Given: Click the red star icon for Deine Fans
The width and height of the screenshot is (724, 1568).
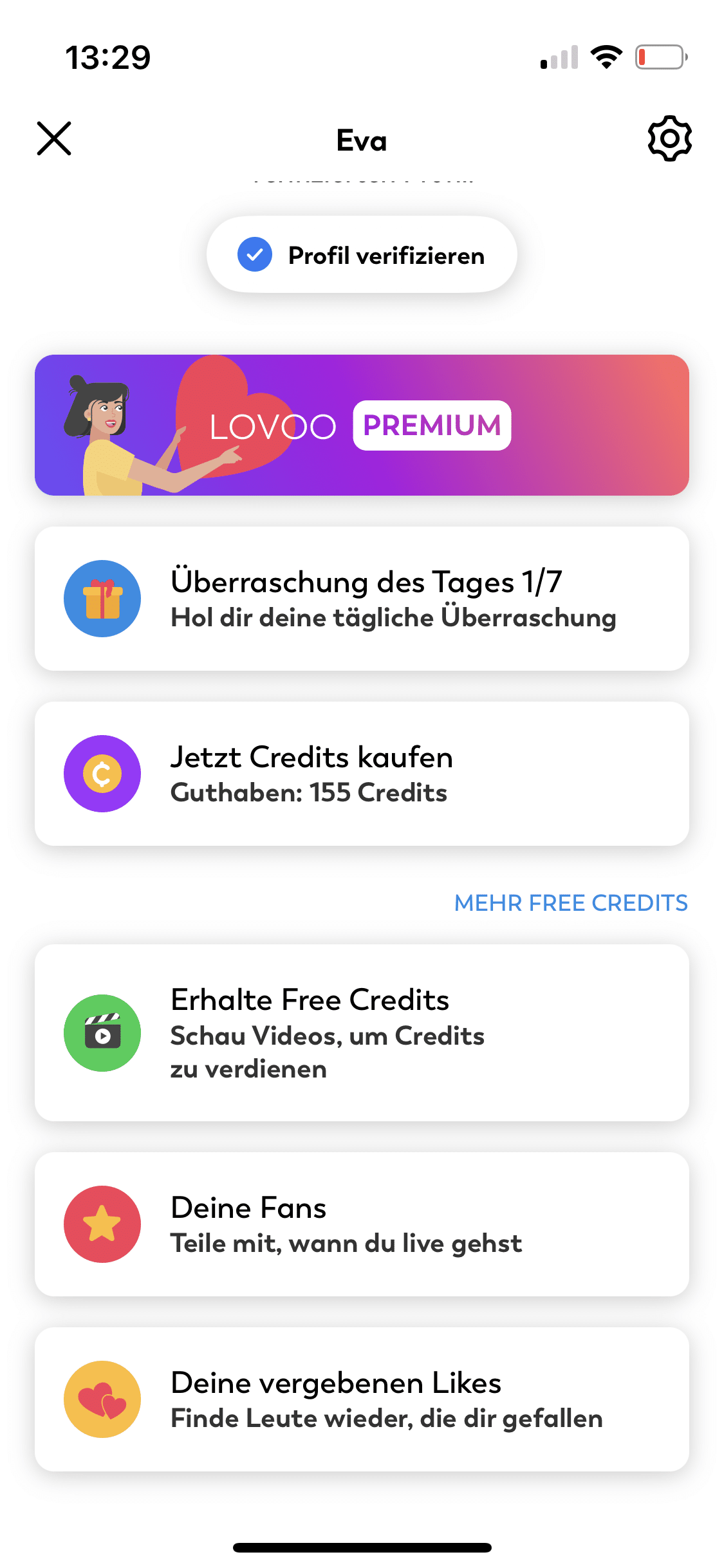Looking at the screenshot, I should pyautogui.click(x=102, y=1225).
